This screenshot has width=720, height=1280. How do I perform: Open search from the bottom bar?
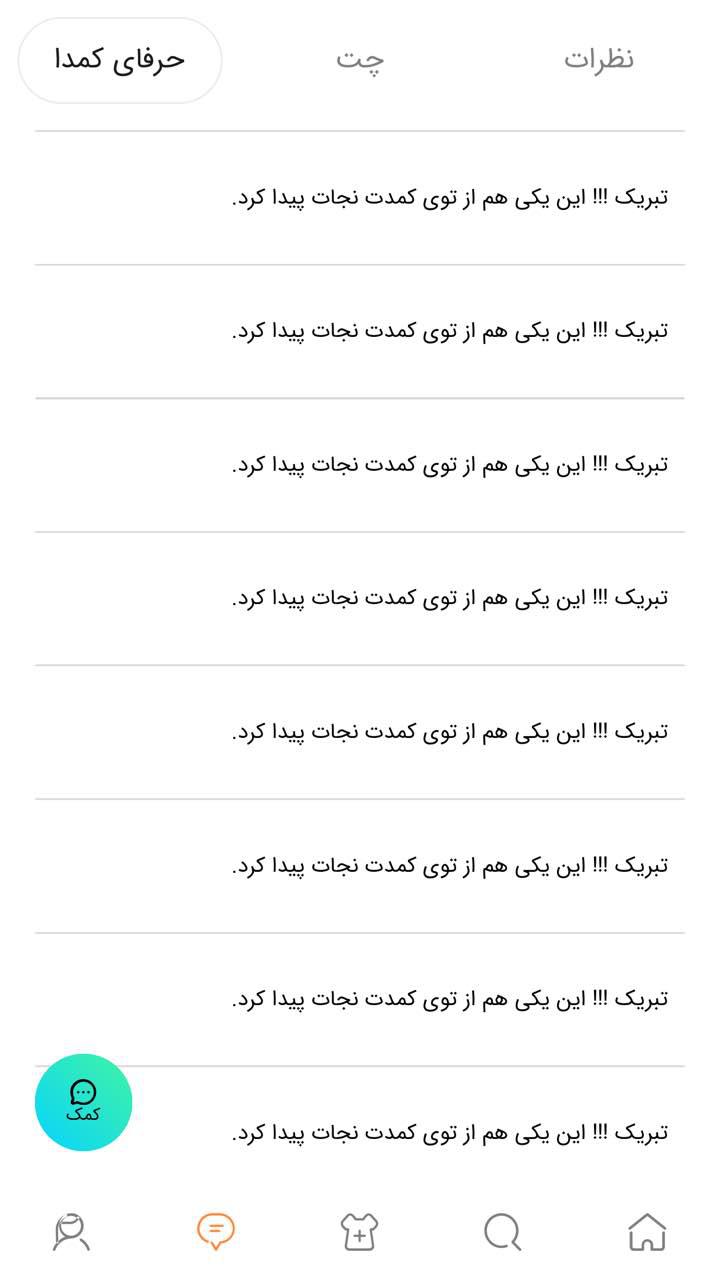503,1231
